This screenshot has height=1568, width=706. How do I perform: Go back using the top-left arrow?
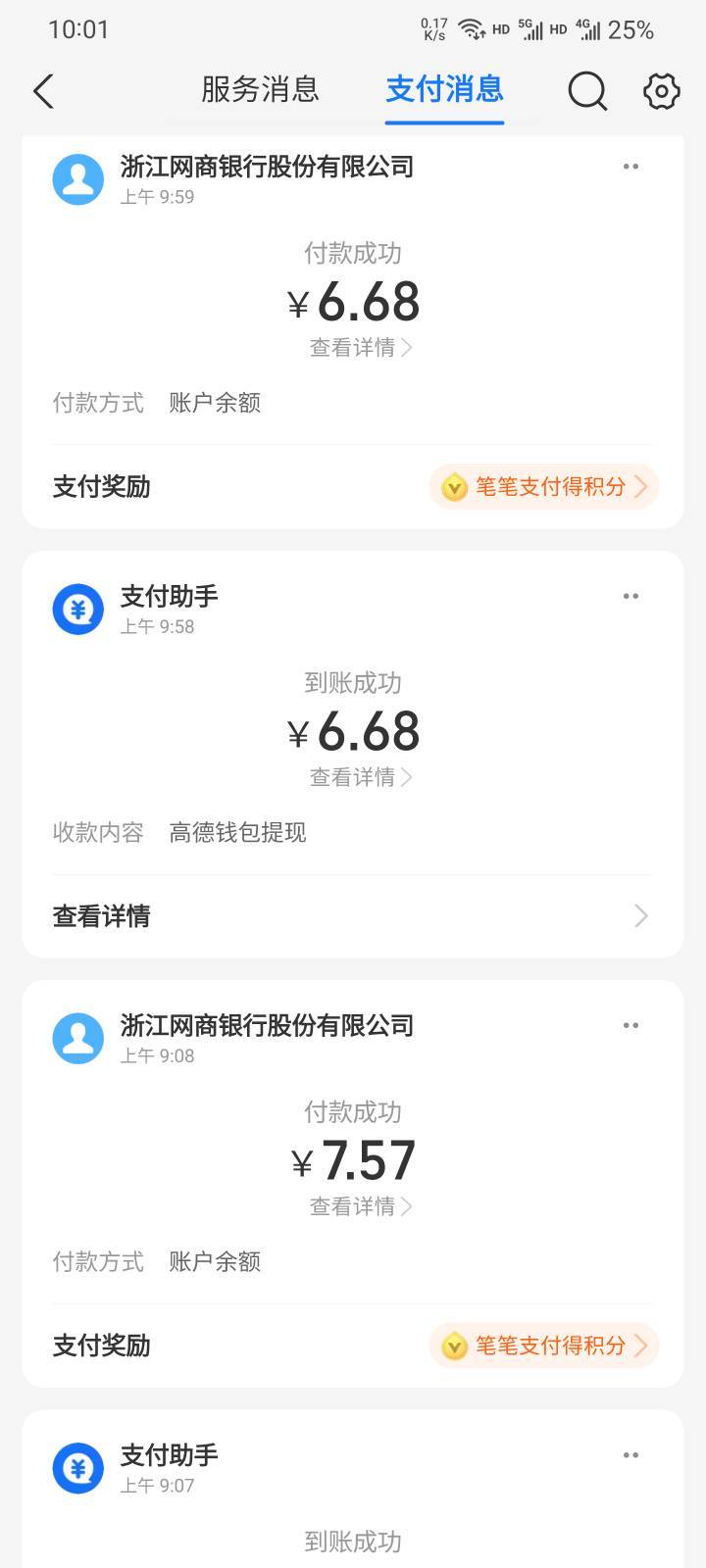tap(43, 91)
